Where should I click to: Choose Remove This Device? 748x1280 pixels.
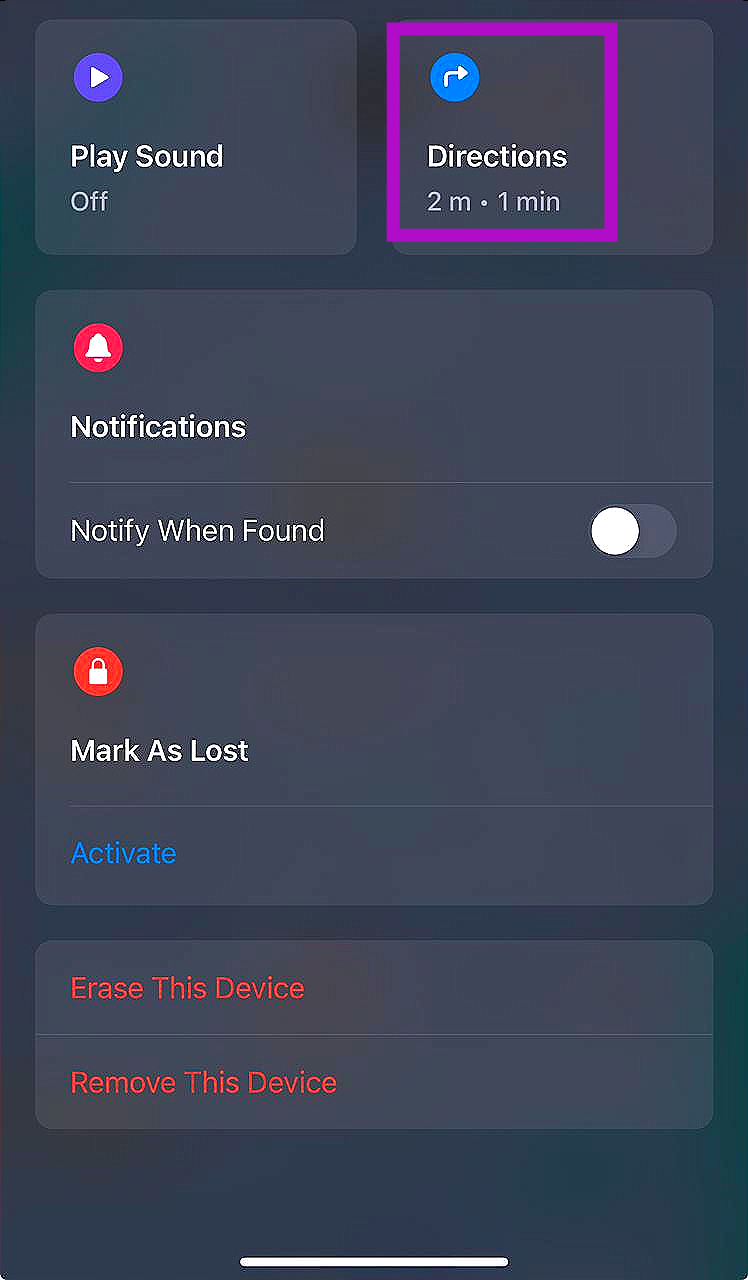click(x=204, y=1082)
